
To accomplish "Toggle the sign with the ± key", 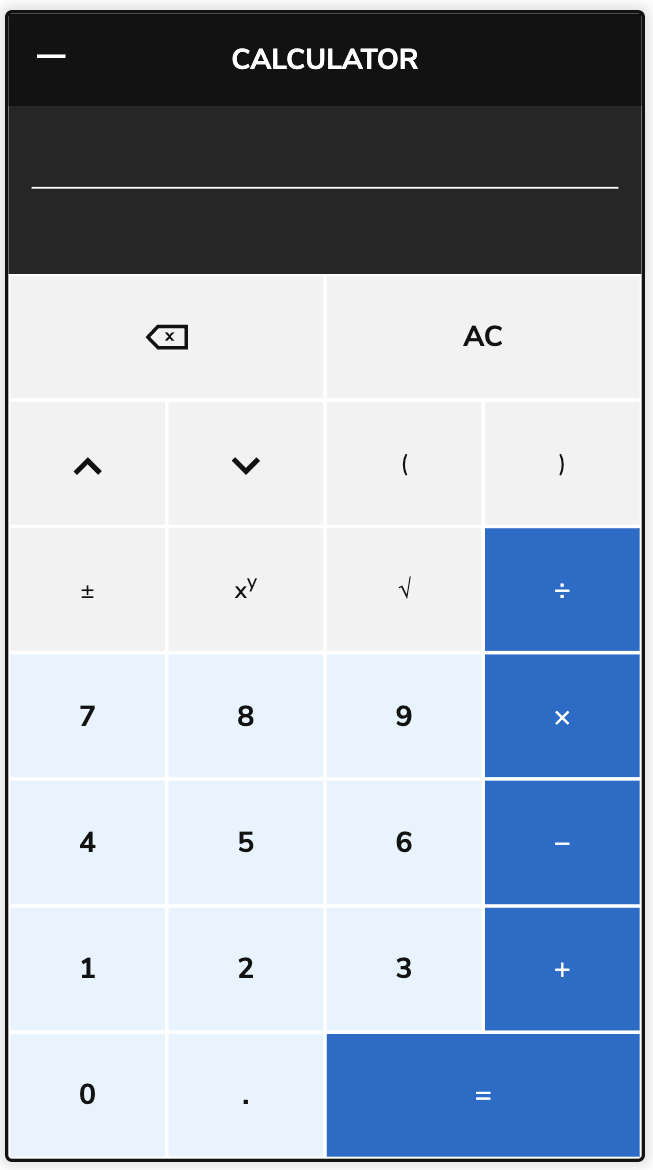I will [x=88, y=591].
